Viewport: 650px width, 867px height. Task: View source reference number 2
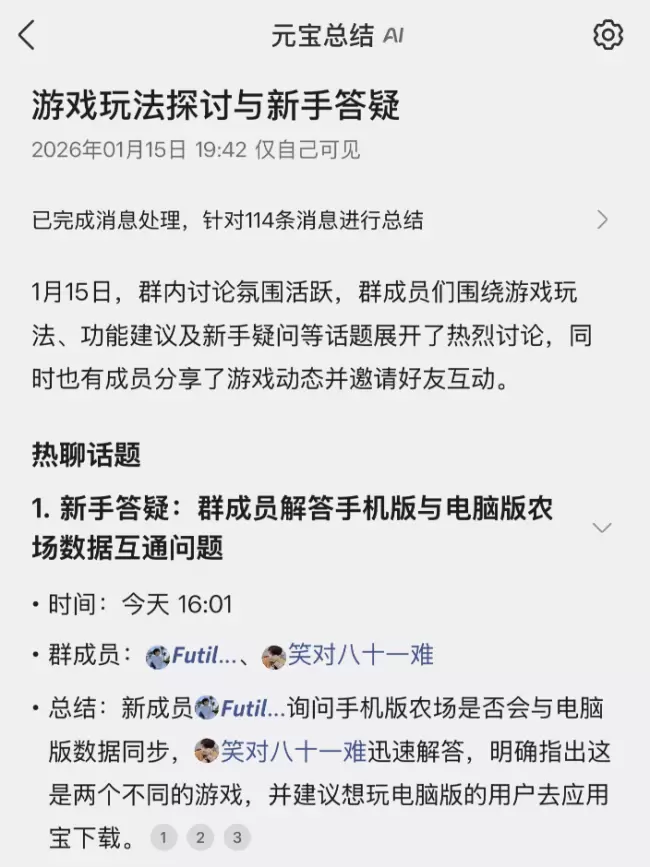[x=200, y=837]
